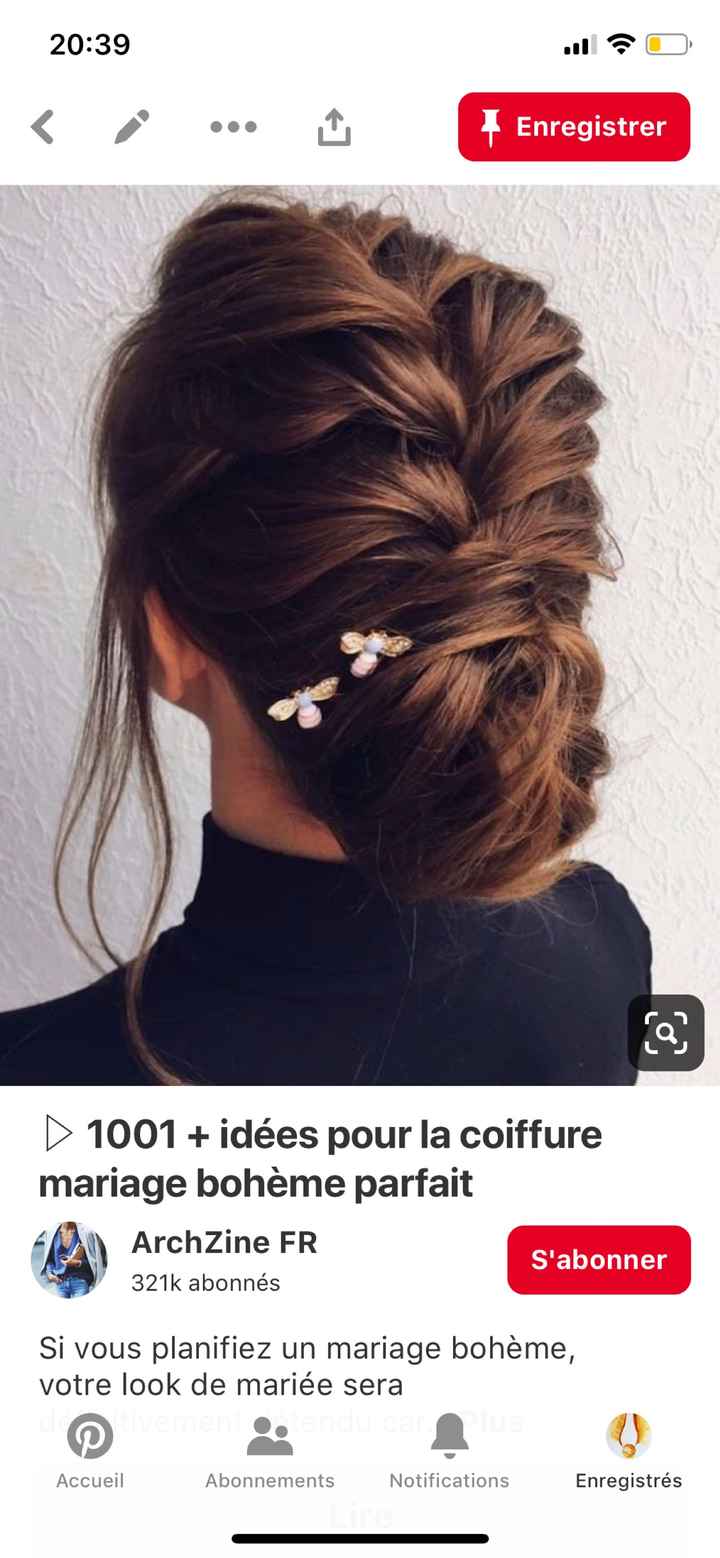Image resolution: width=720 pixels, height=1558 pixels.
Task: Tap the pencil icon to edit the Pin
Action: coord(131,127)
